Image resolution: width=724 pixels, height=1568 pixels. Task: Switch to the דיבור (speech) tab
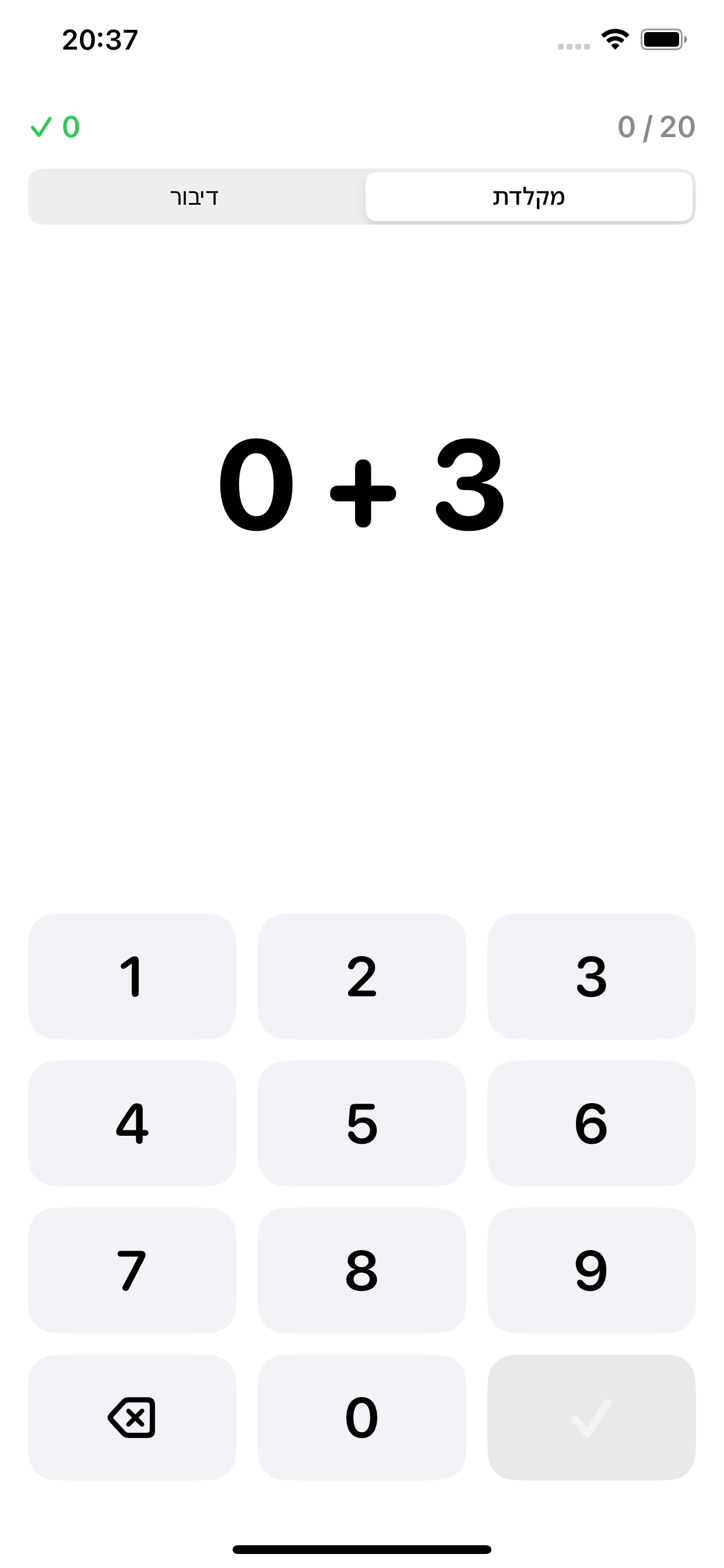(x=195, y=197)
